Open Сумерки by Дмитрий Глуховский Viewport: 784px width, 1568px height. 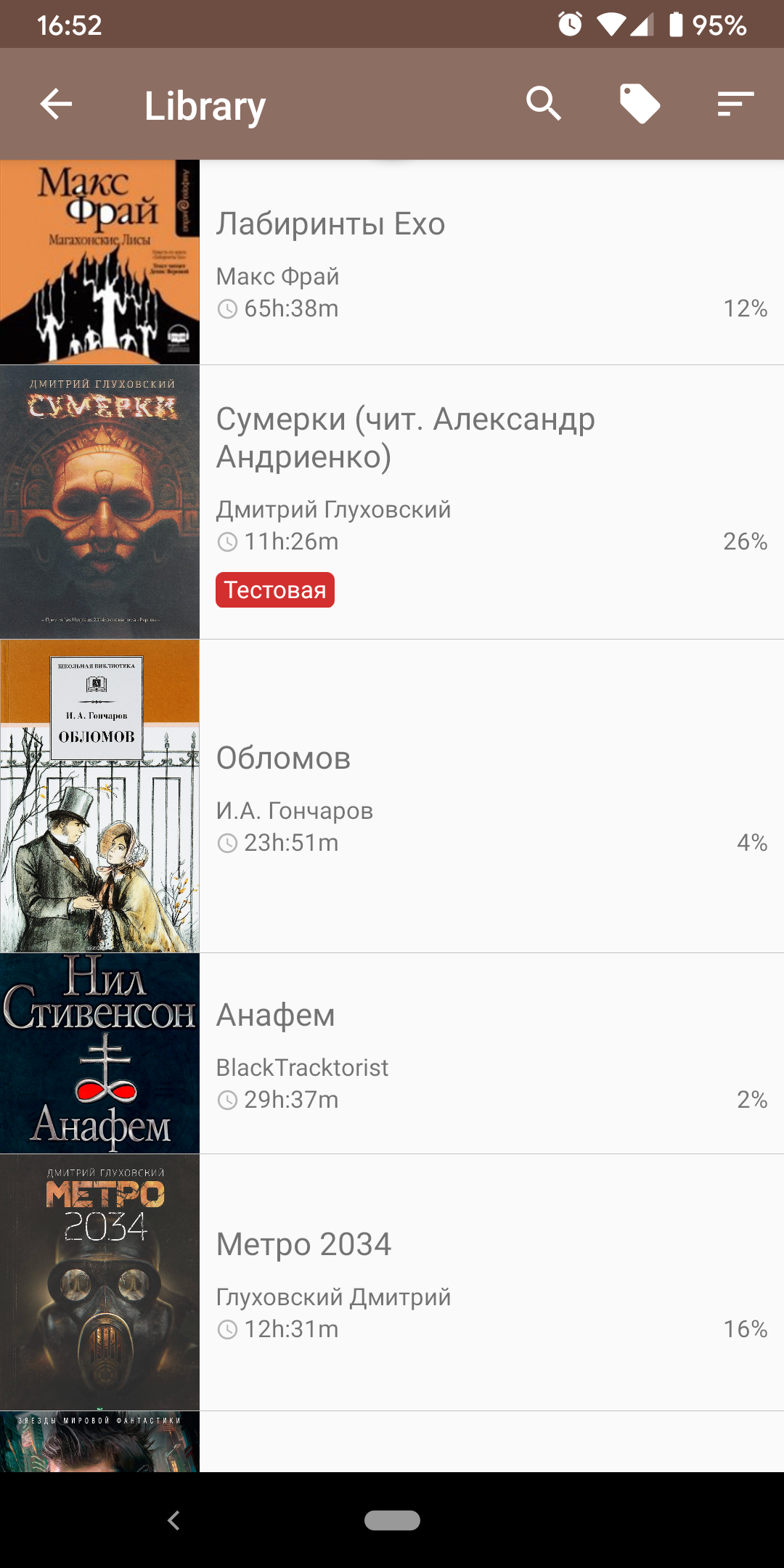[392, 502]
